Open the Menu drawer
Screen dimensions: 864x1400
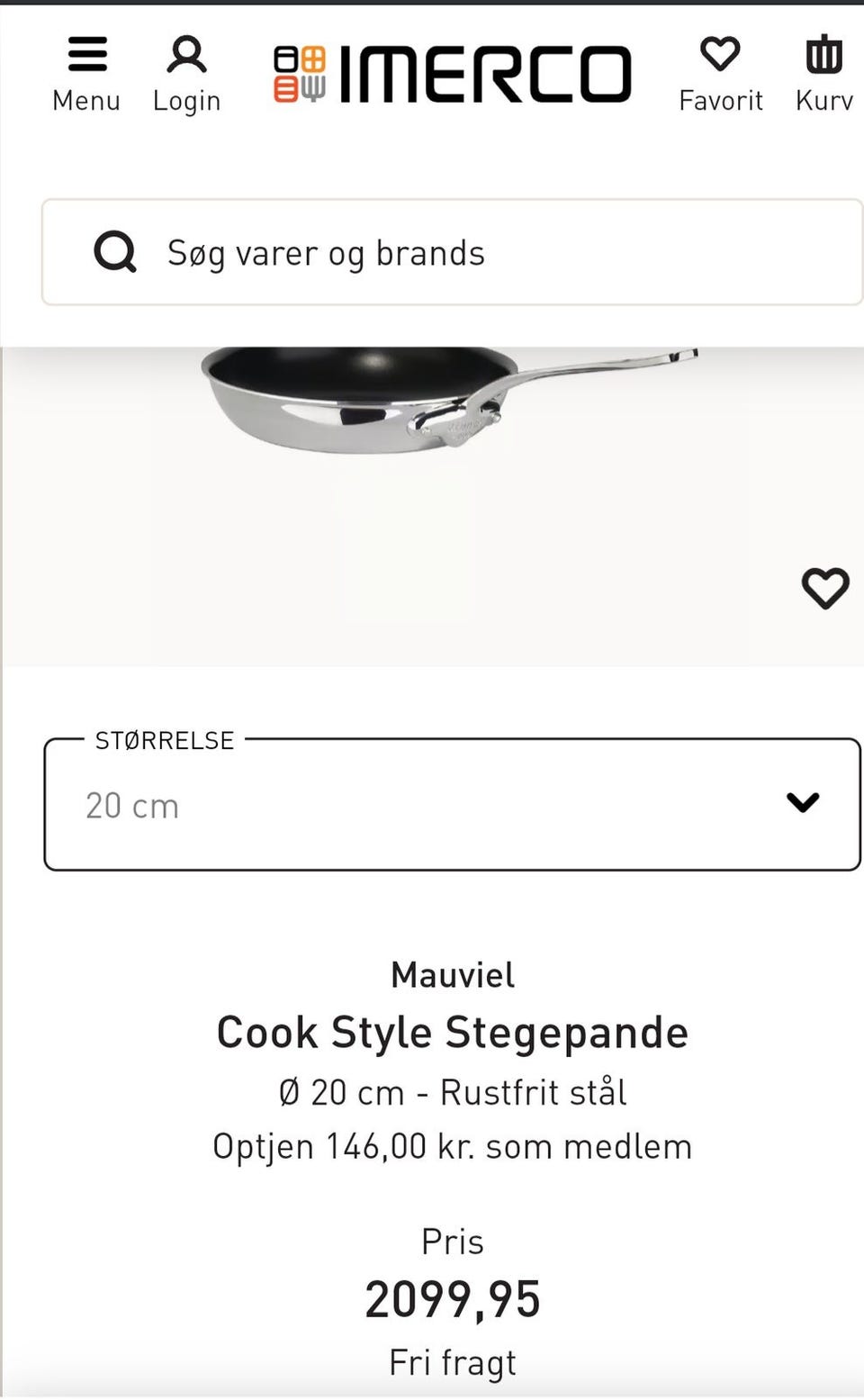(x=86, y=74)
